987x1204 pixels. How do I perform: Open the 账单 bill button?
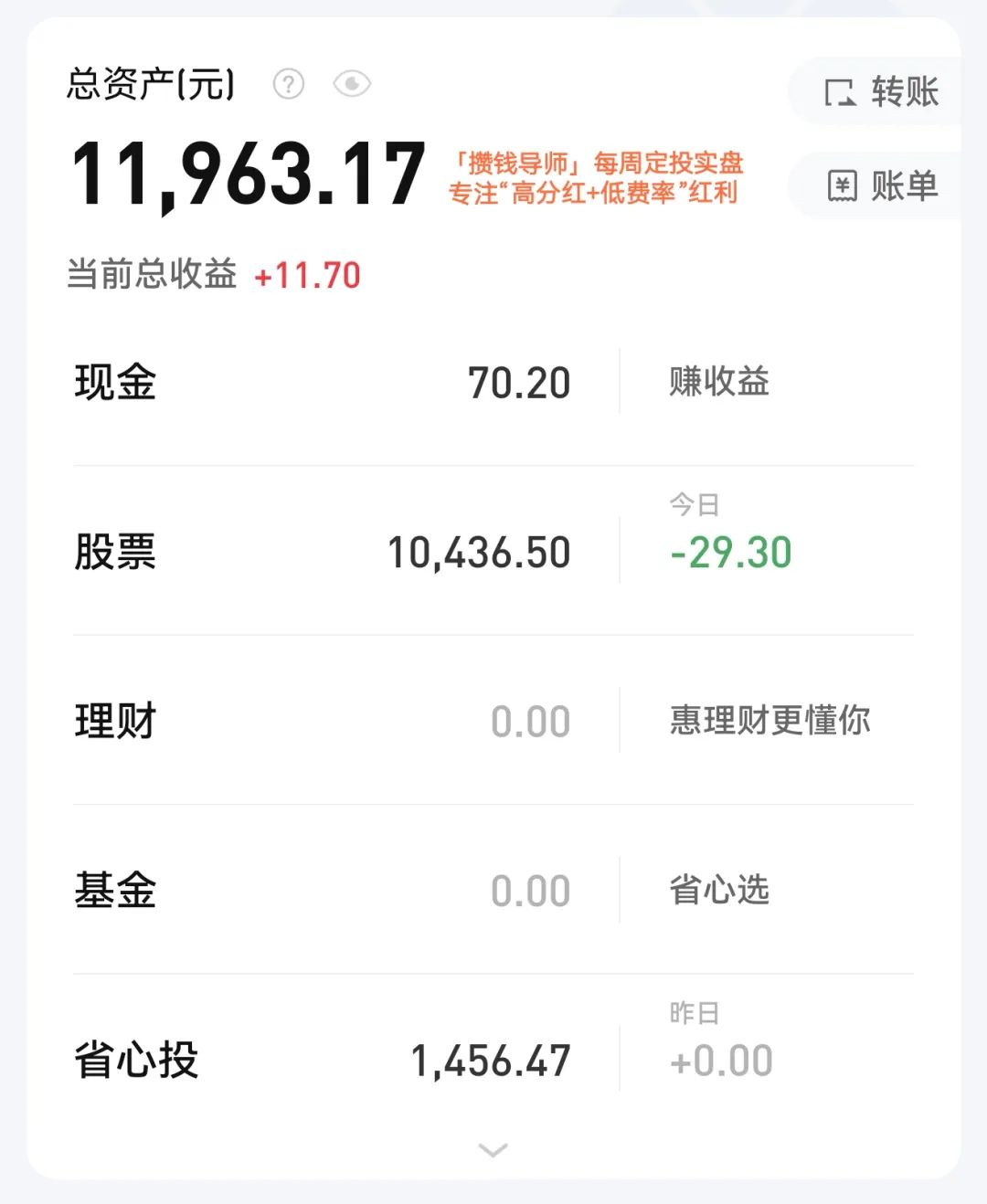881,186
